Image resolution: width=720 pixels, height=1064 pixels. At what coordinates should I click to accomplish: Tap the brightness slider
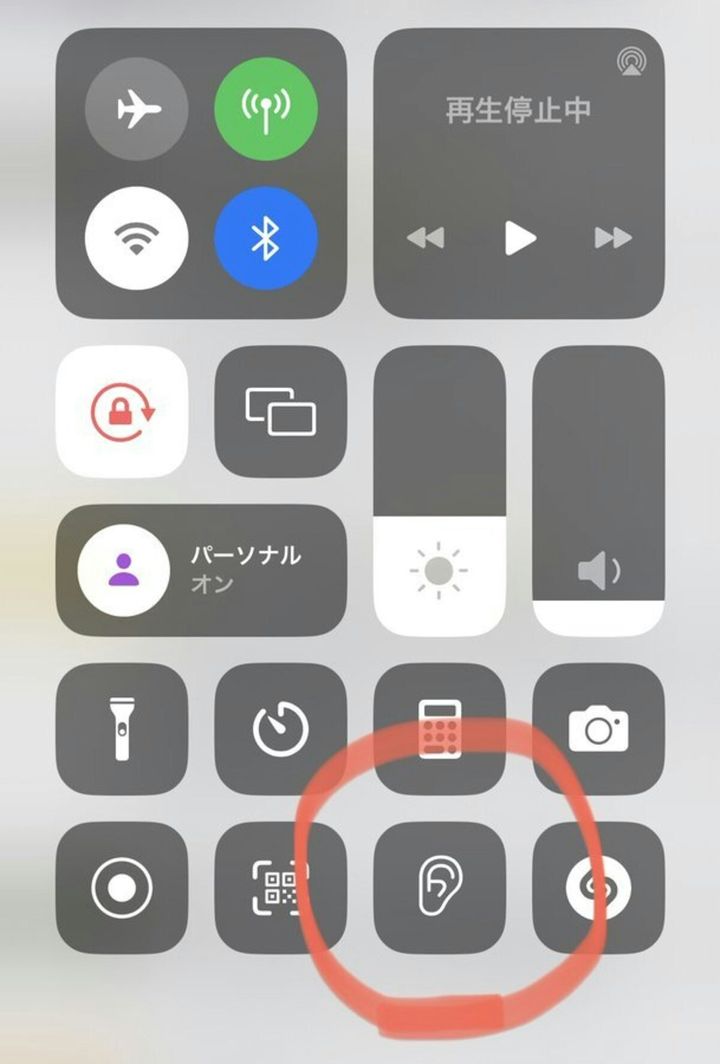tap(439, 490)
